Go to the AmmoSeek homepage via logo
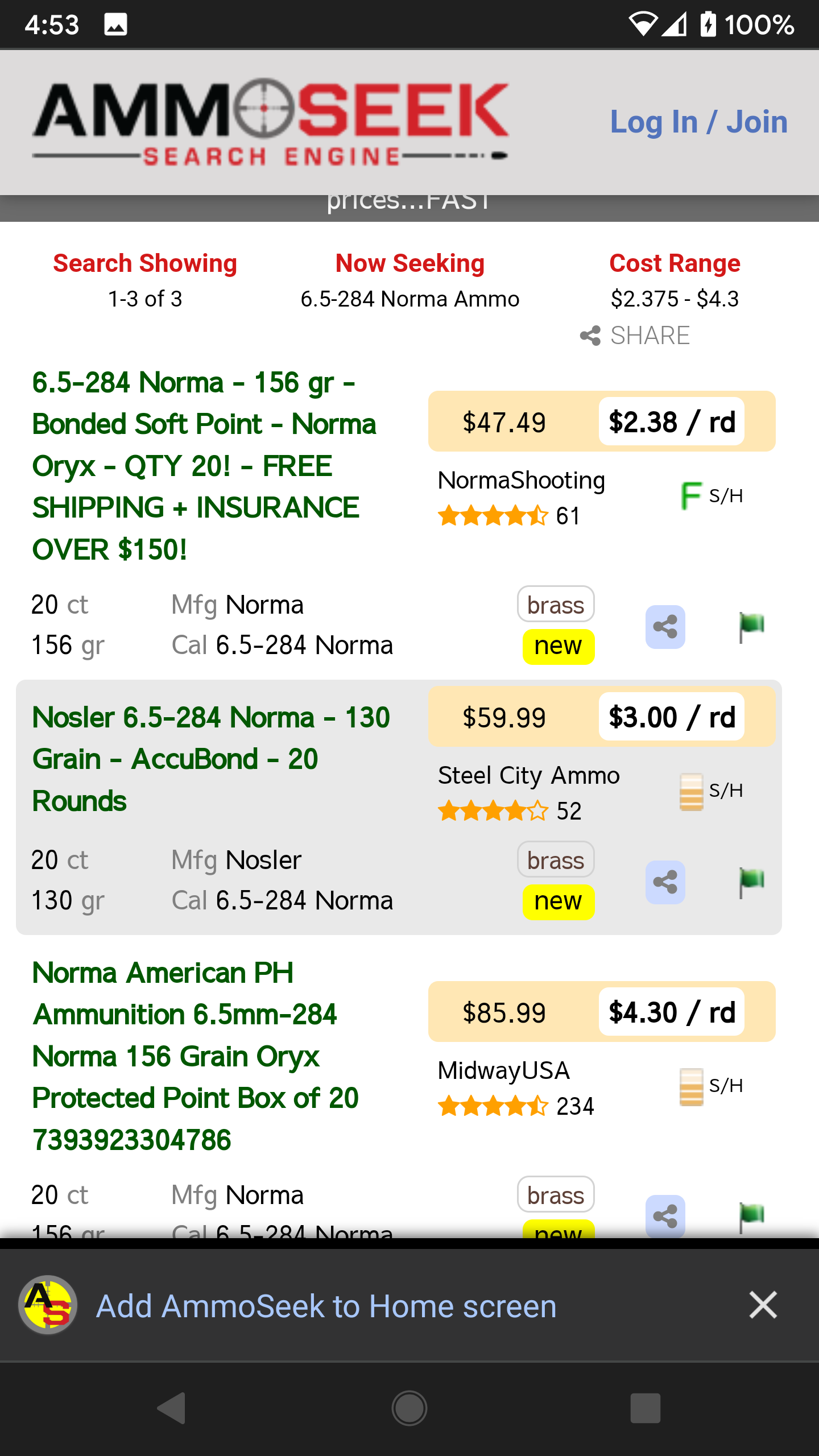Screen dimensions: 819x1456 click(271, 122)
